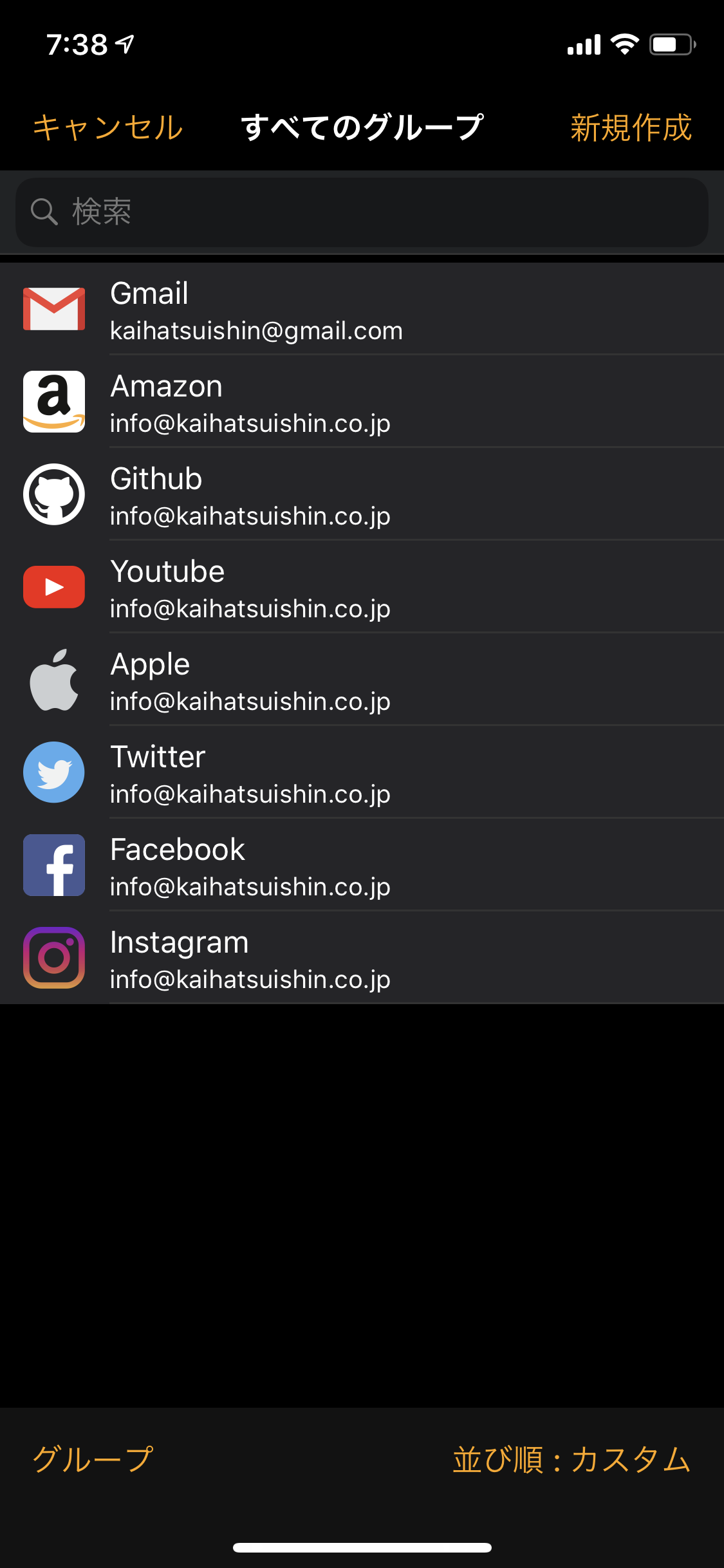Create a new entry with 新規作成
Viewport: 724px width, 1568px height.
point(631,127)
